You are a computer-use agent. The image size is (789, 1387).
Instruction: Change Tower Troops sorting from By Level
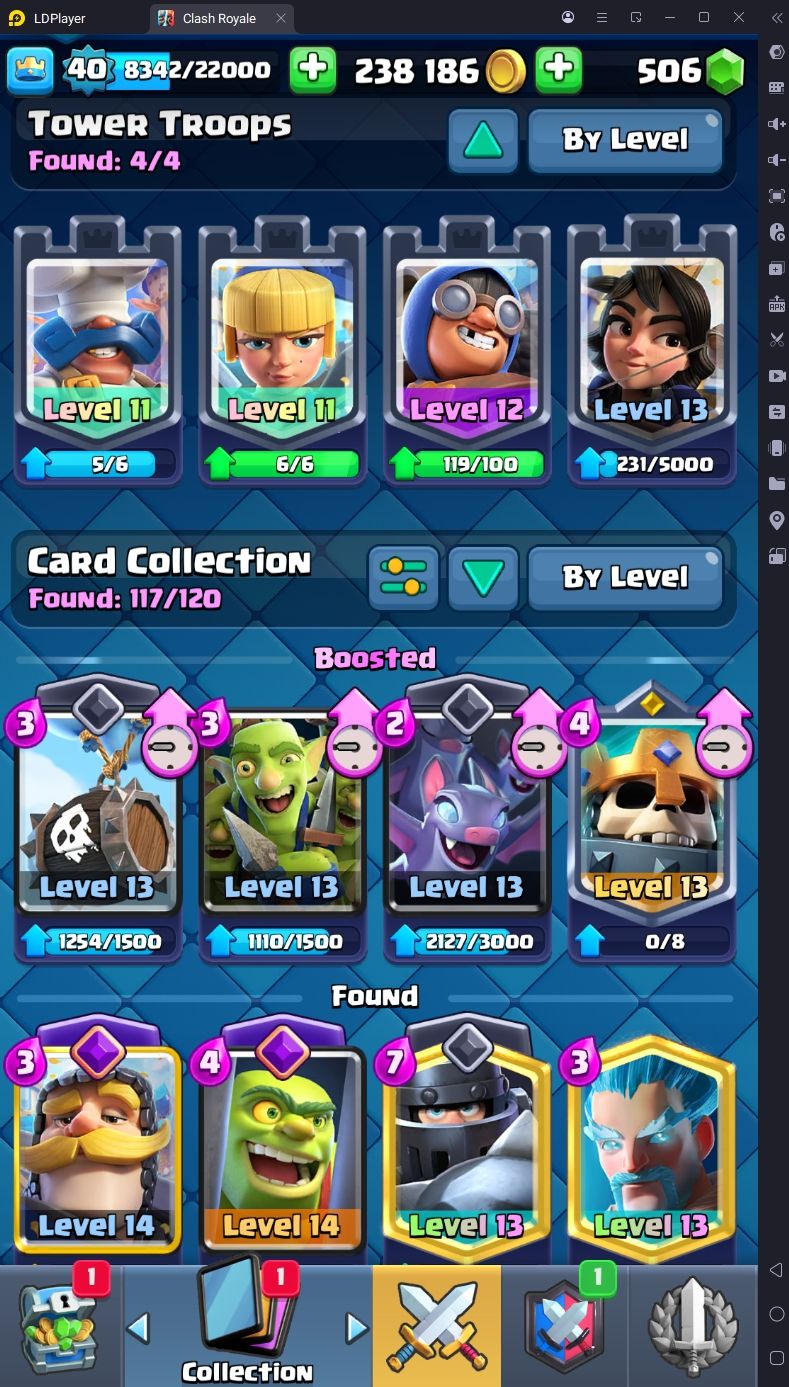[624, 140]
